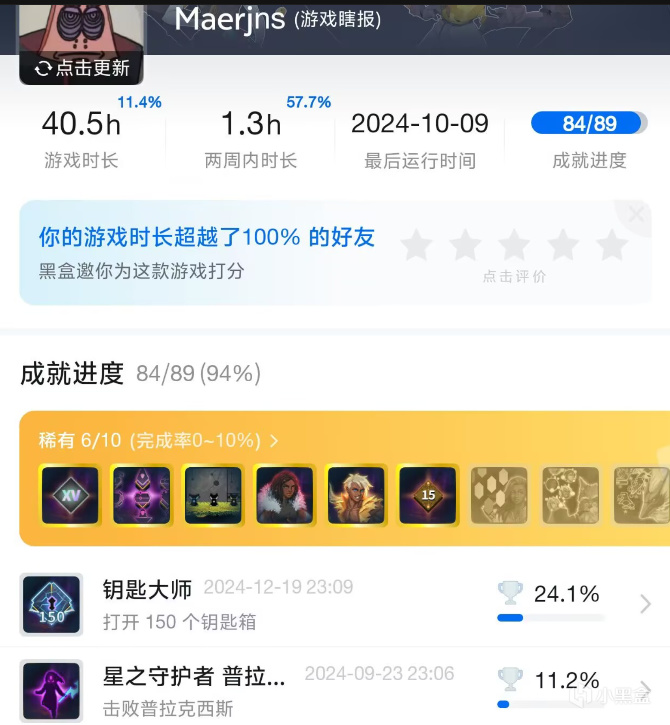View the XV rare achievement badge
Screen dimensions: 670x725
[69, 495]
